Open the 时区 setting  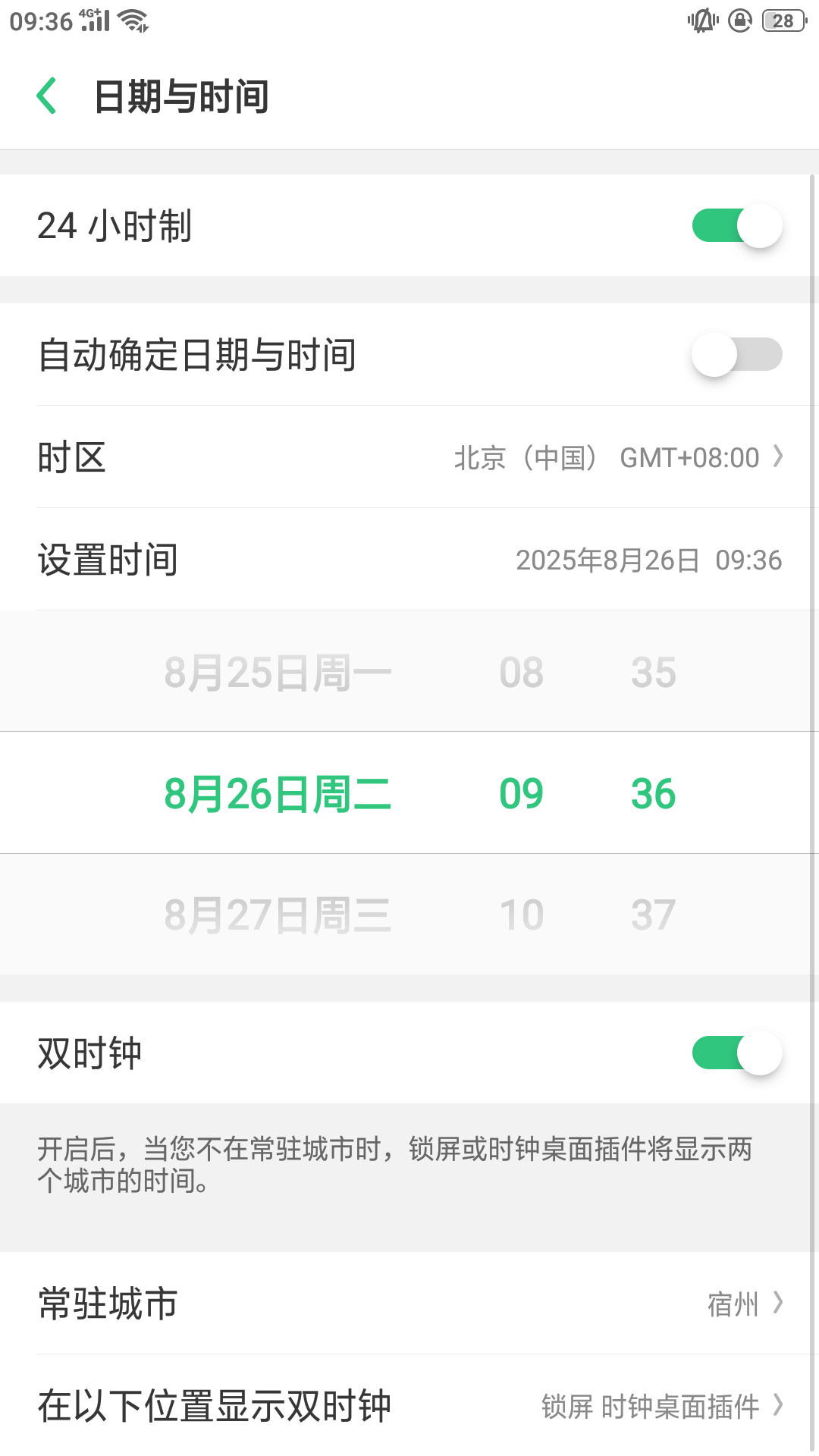(x=409, y=457)
